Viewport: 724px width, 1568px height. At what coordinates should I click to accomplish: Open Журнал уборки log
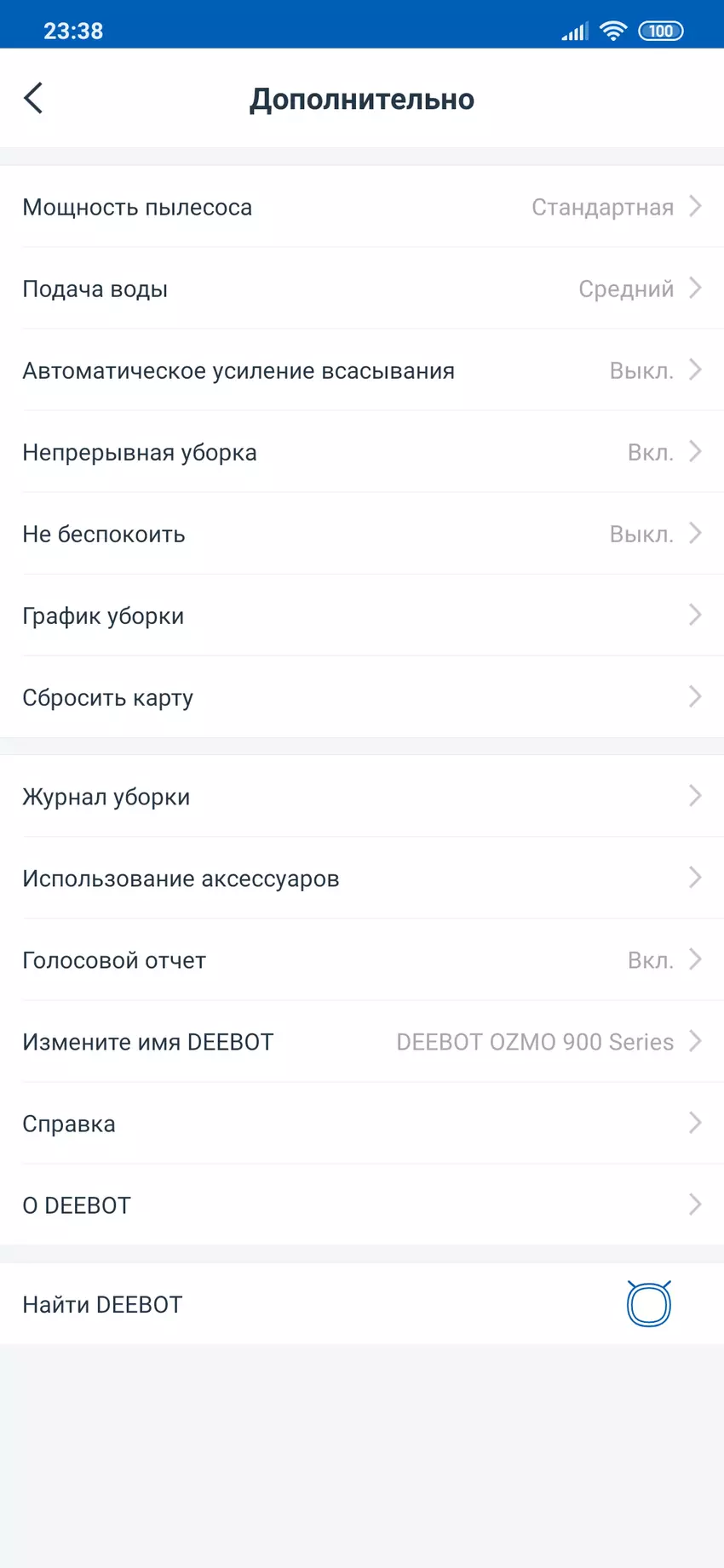tap(362, 797)
